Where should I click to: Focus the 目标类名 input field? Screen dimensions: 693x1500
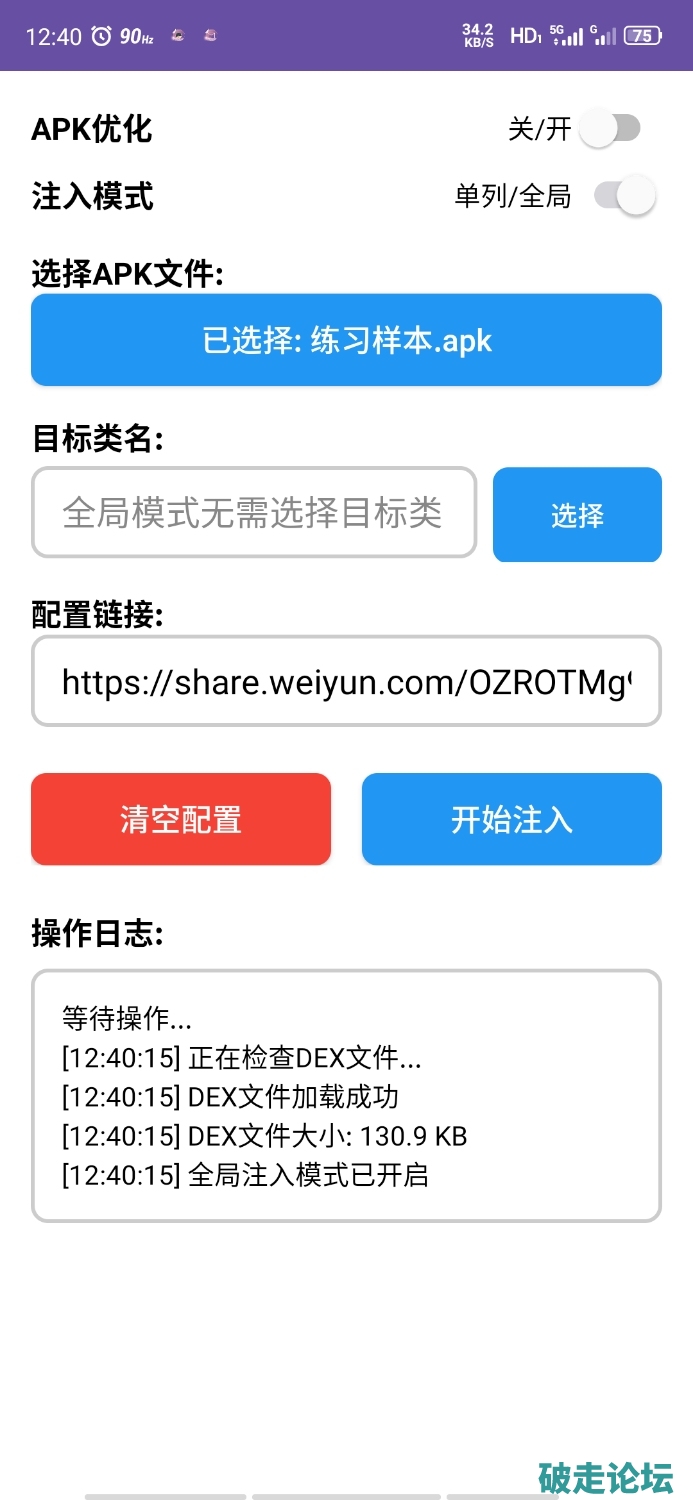254,513
